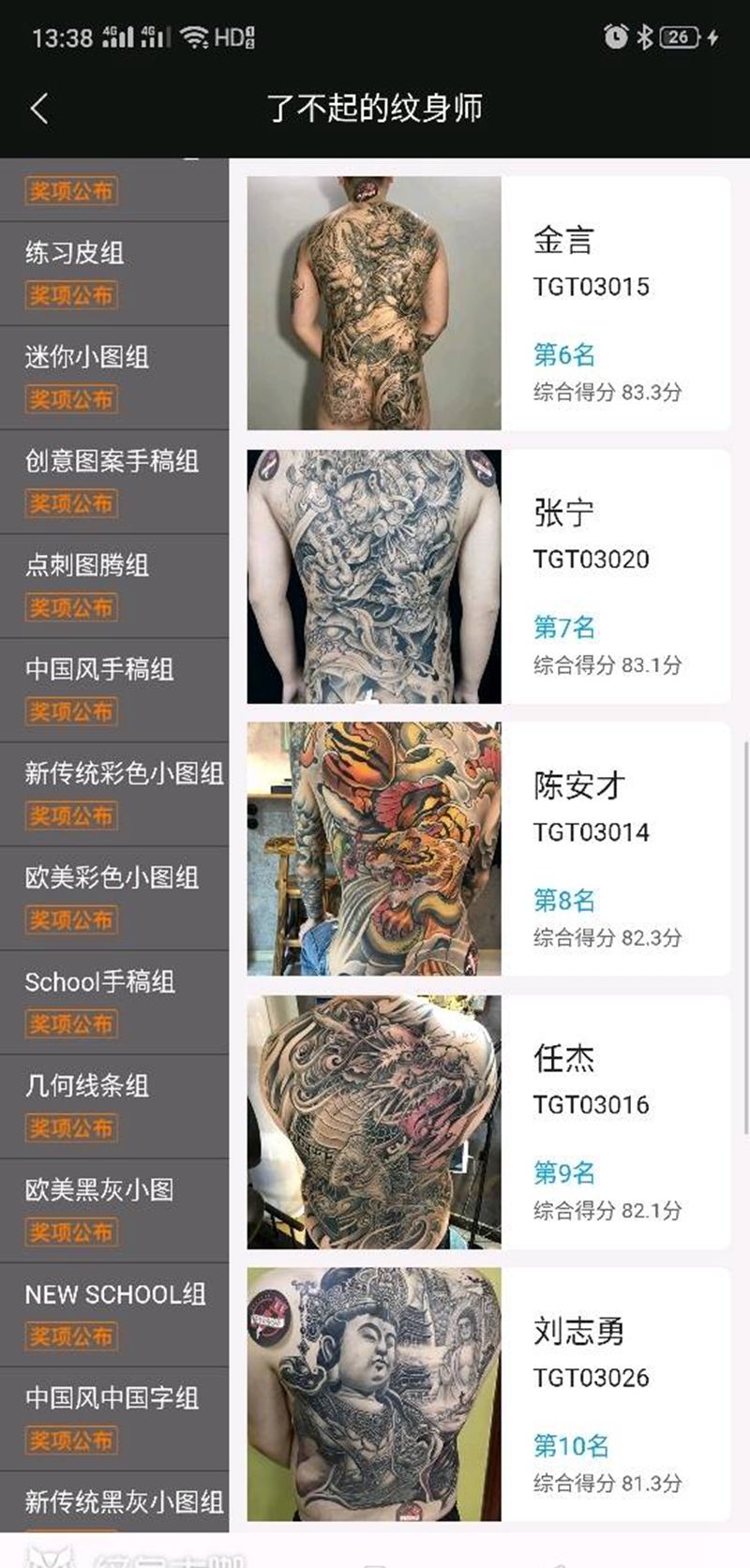This screenshot has height=1568, width=750.
Task: Tap 奖项公布 under 几何线条组
Action: [x=72, y=1129]
